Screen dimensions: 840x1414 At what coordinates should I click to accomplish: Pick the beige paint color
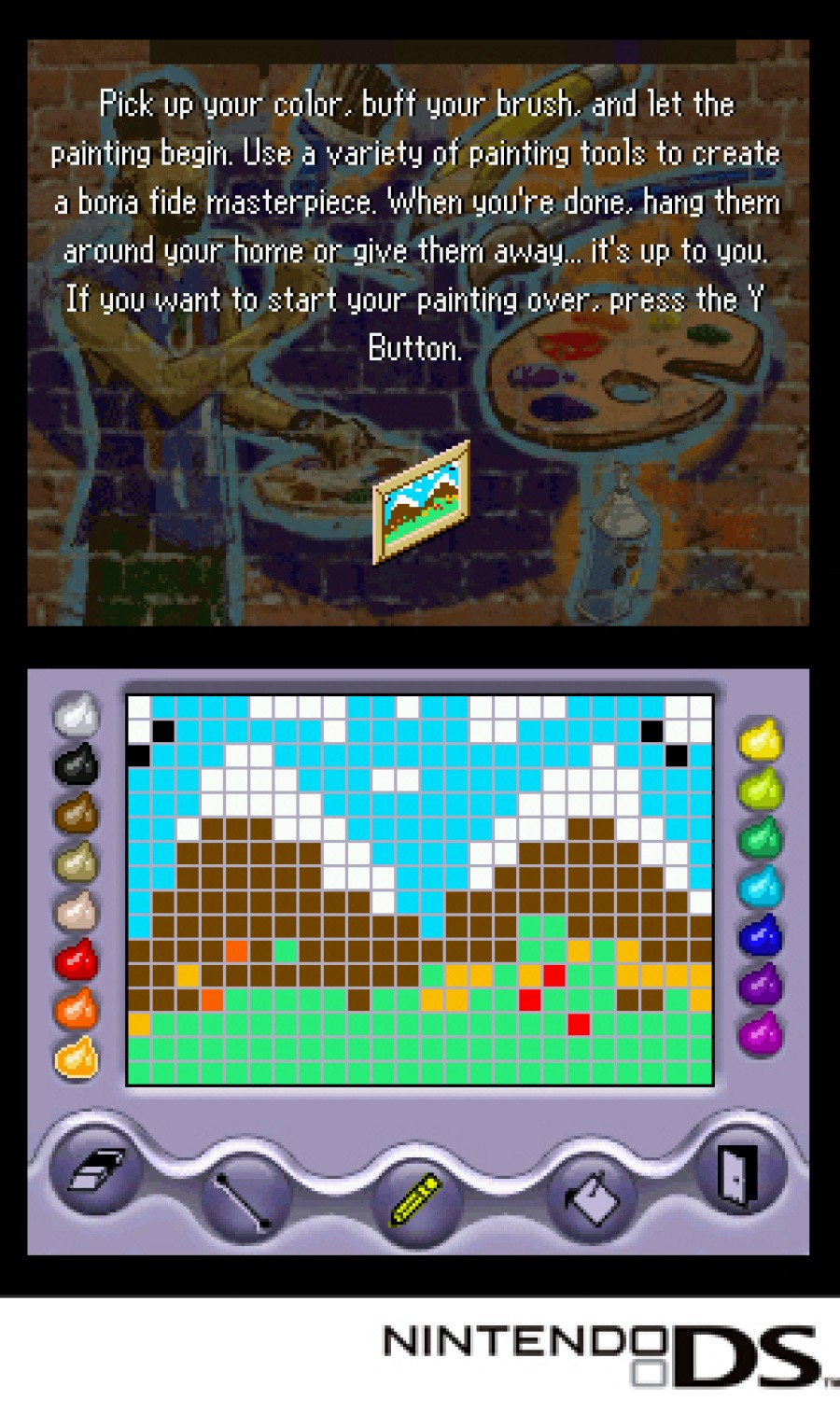pos(76,911)
